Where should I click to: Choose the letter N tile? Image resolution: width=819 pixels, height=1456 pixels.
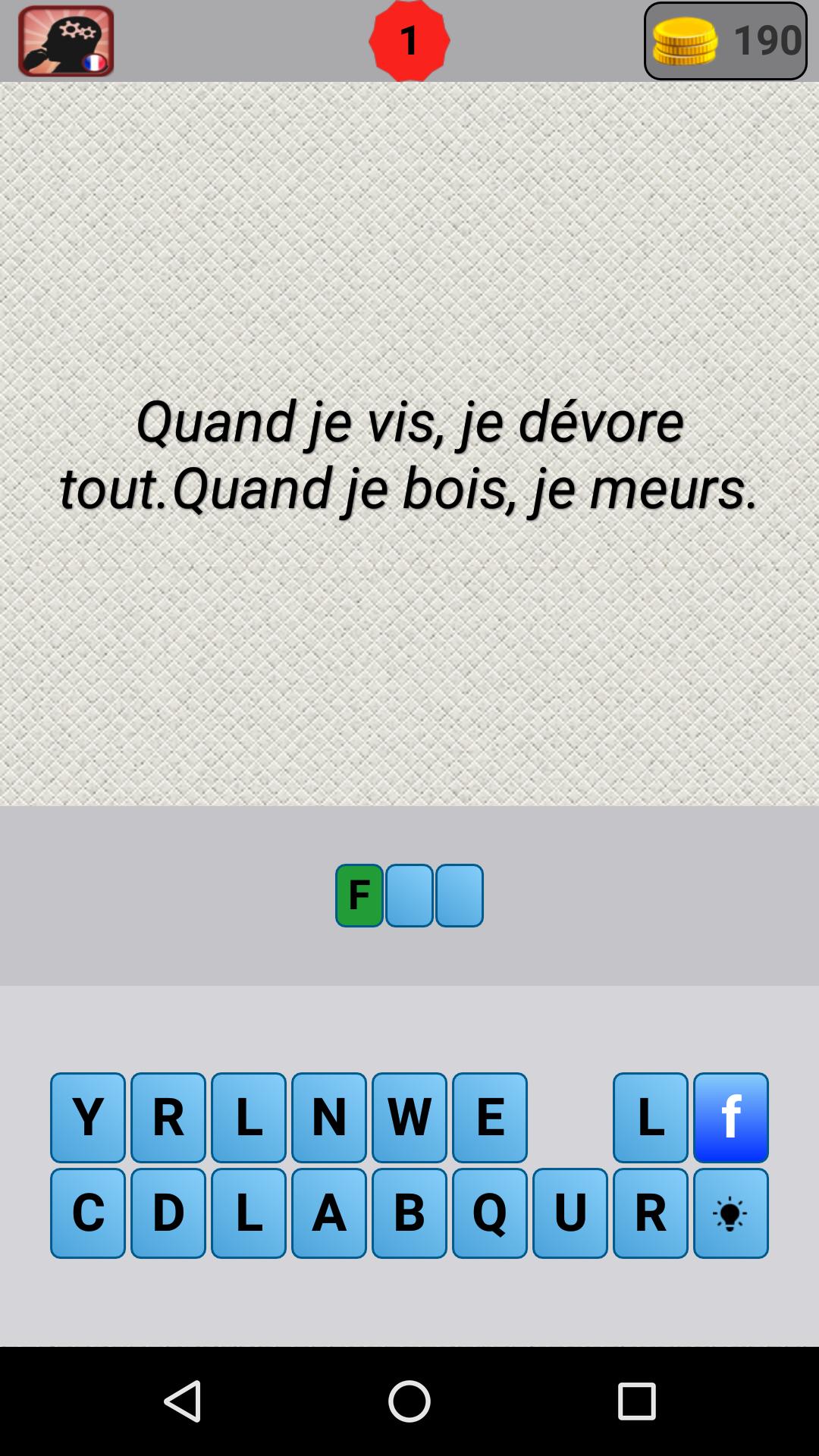click(x=328, y=1116)
